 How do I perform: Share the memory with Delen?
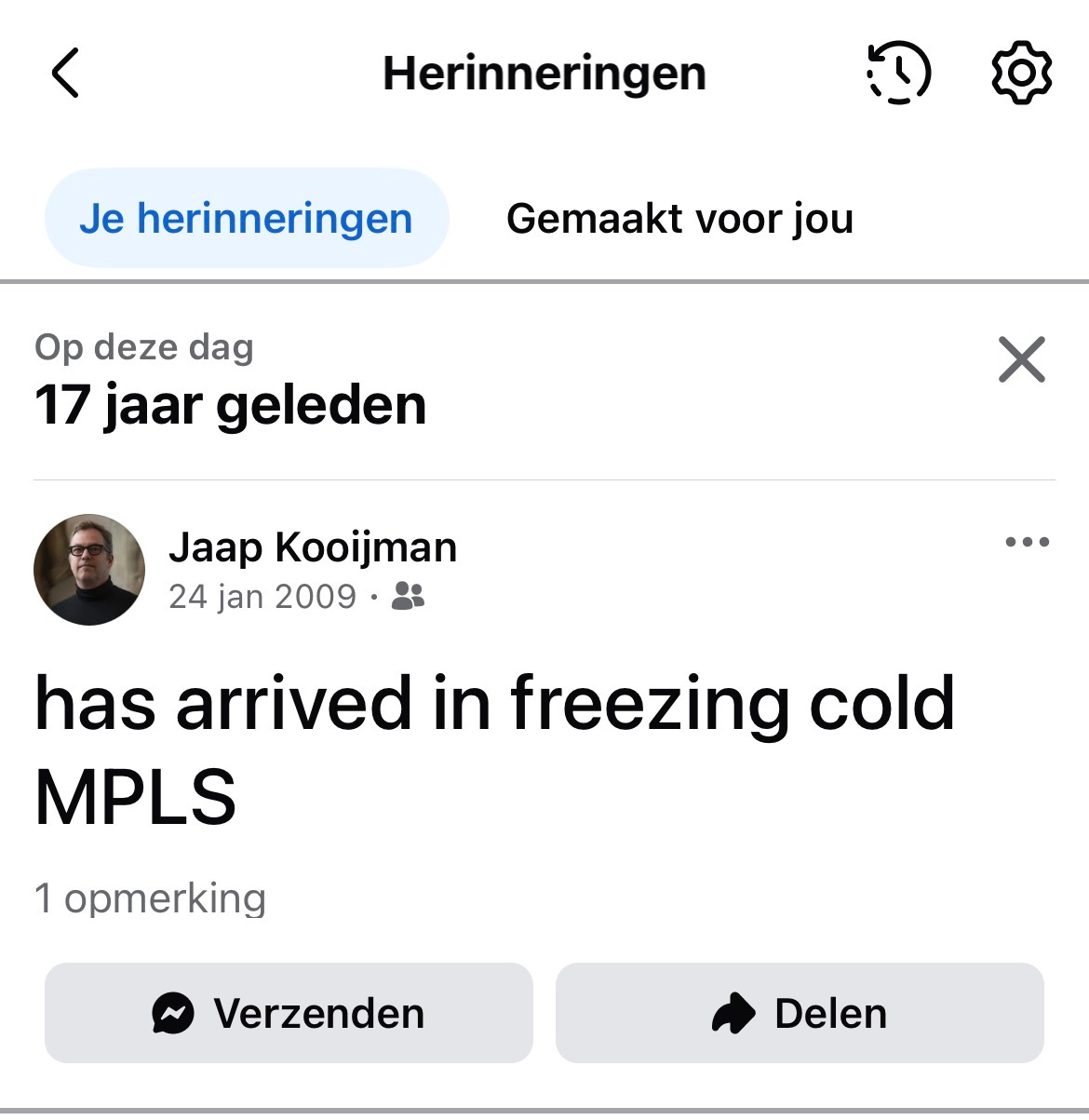click(x=800, y=1013)
